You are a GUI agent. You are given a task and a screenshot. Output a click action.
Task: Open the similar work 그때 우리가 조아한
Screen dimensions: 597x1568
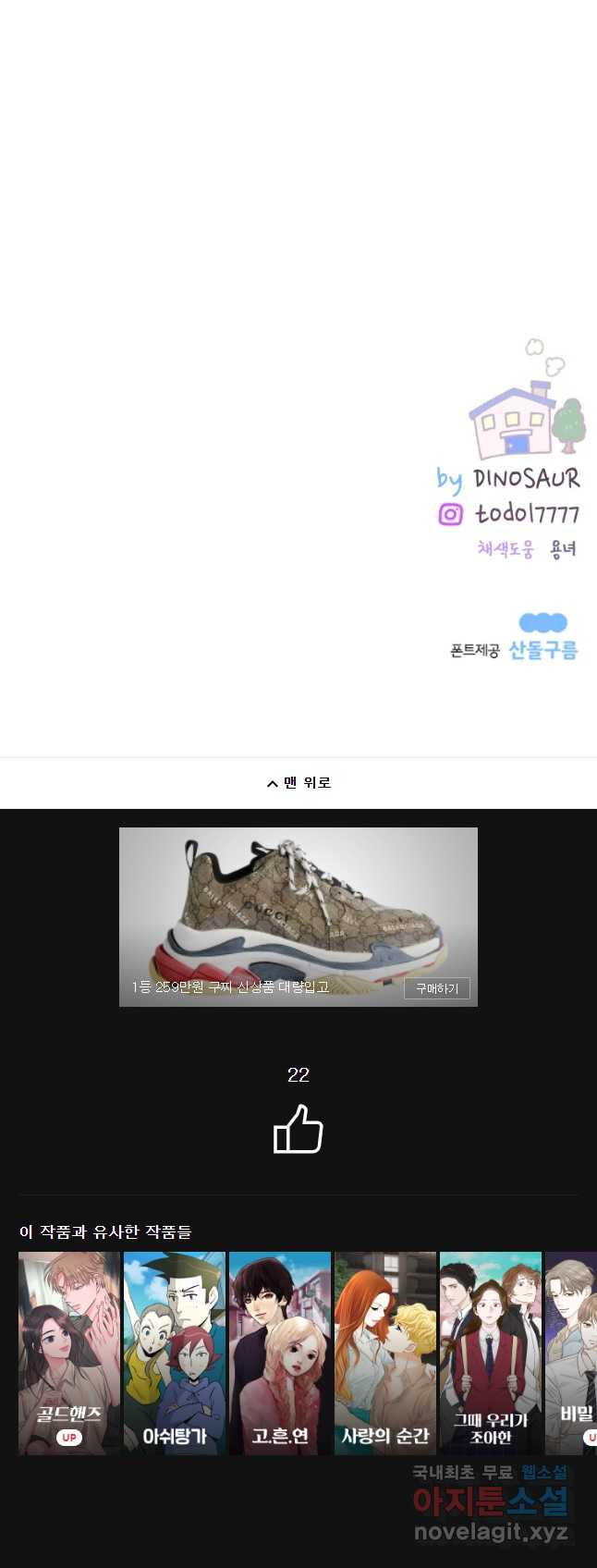click(x=491, y=1352)
